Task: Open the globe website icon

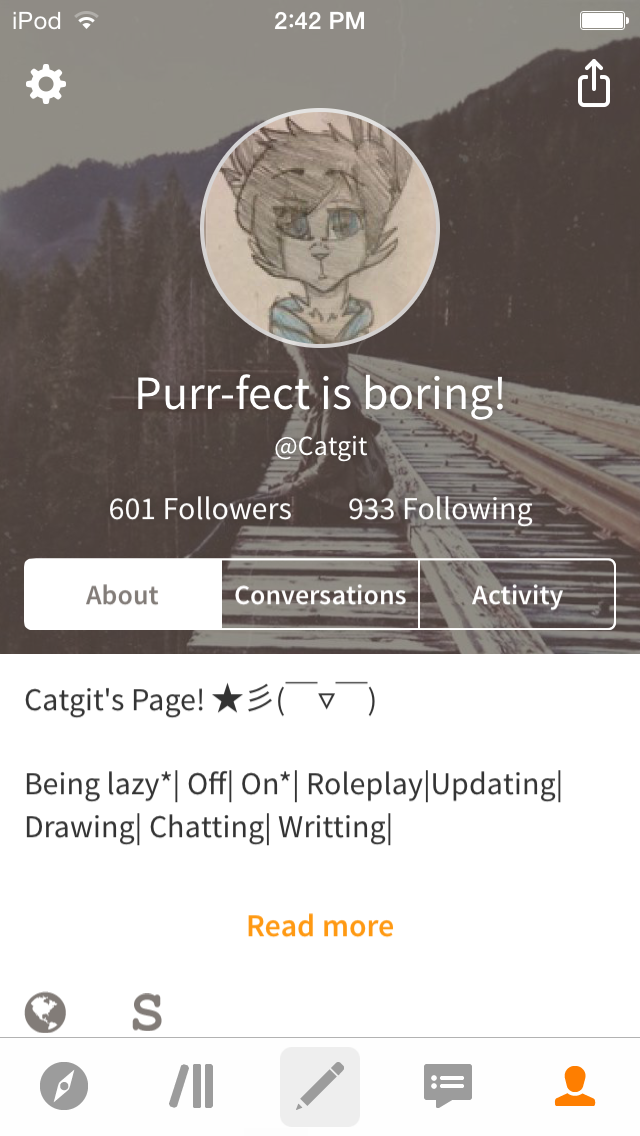Action: [x=45, y=1012]
